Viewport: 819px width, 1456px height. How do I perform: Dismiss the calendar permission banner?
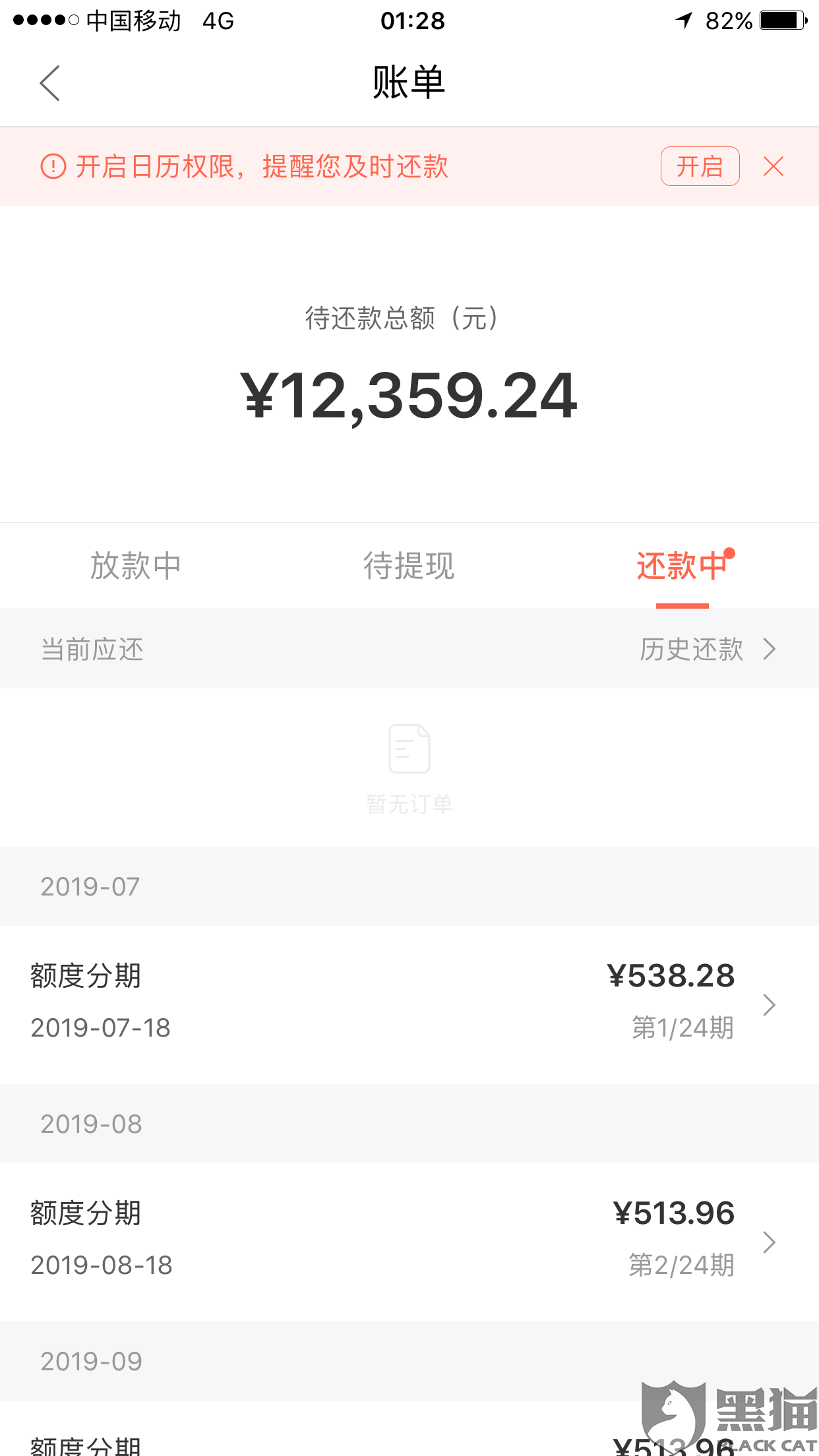click(x=773, y=166)
